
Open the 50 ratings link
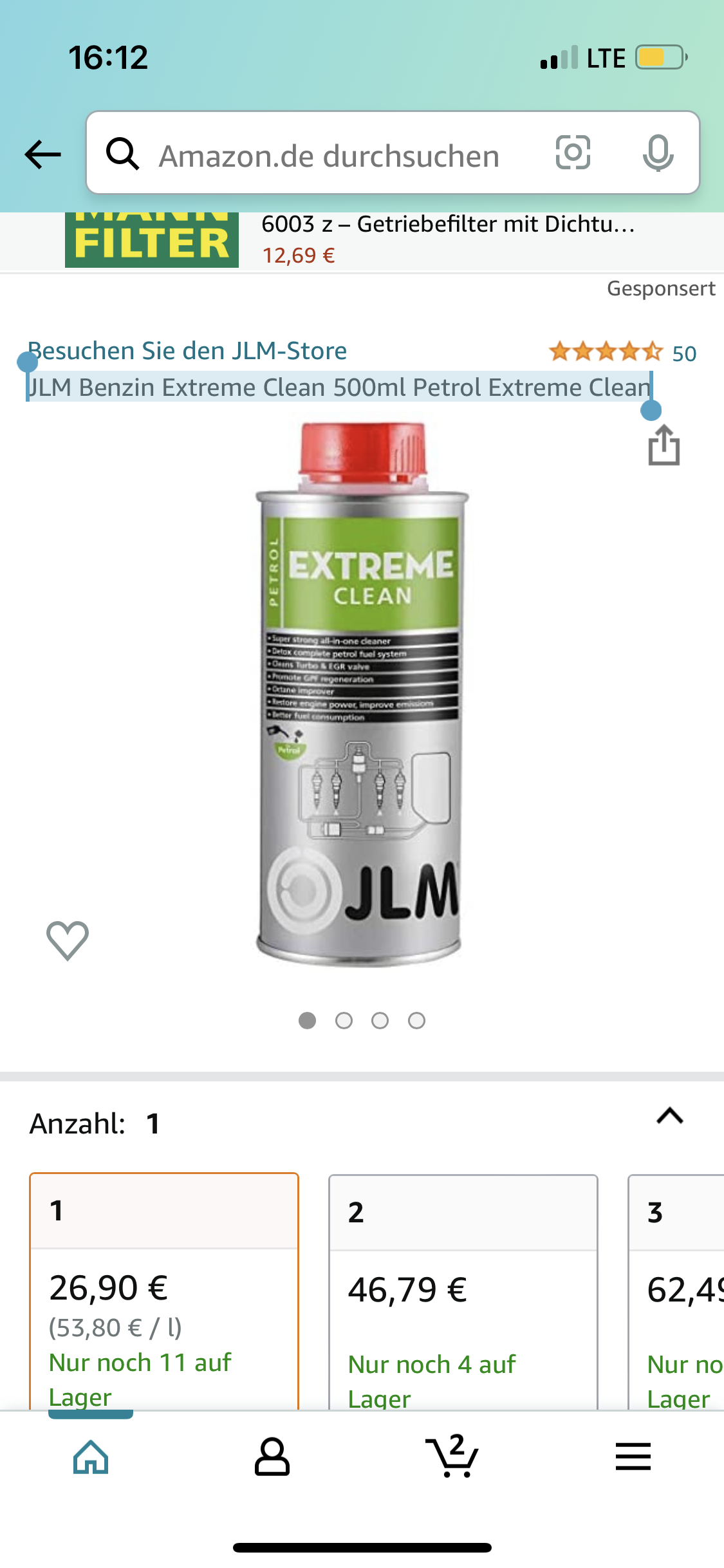[682, 353]
